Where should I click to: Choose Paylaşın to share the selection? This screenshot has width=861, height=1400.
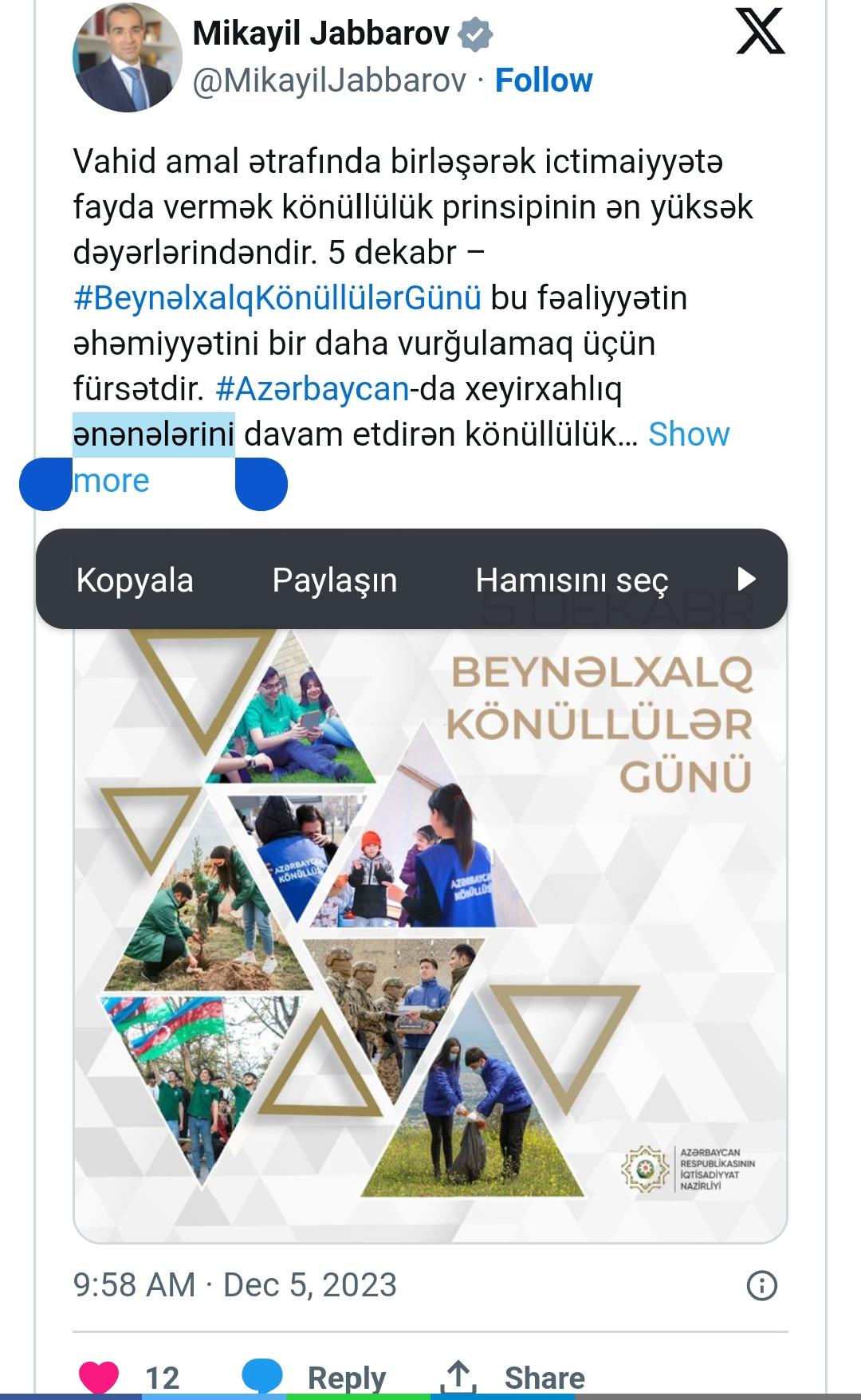click(x=335, y=580)
